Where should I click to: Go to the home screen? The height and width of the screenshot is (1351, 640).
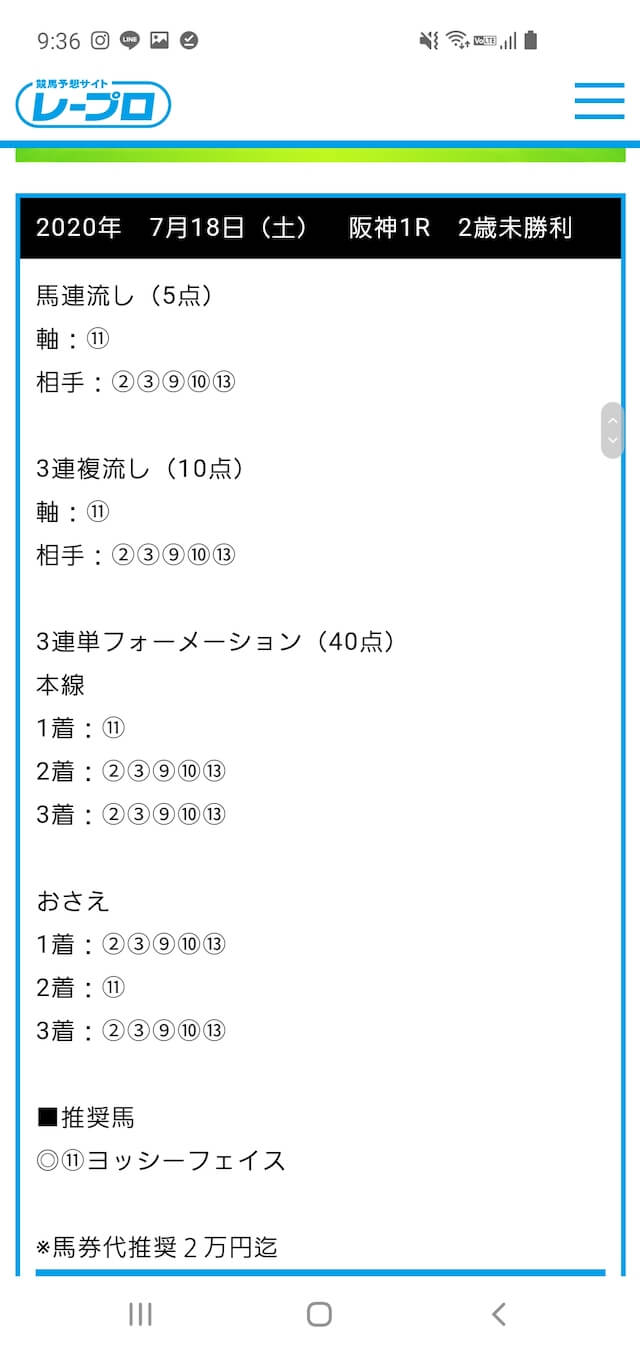[319, 1314]
